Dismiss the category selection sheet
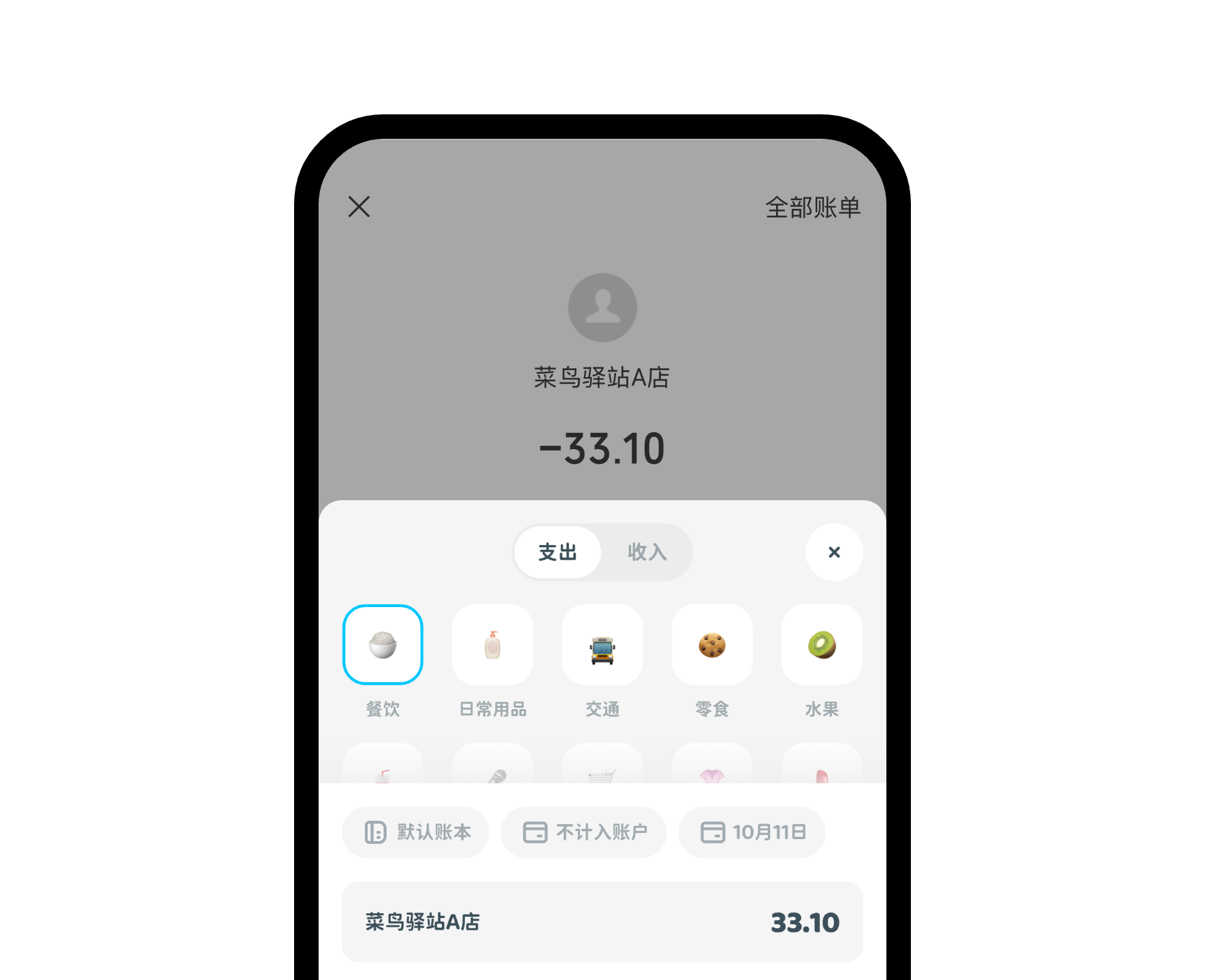Screen dimensions: 1205x980 [834, 552]
